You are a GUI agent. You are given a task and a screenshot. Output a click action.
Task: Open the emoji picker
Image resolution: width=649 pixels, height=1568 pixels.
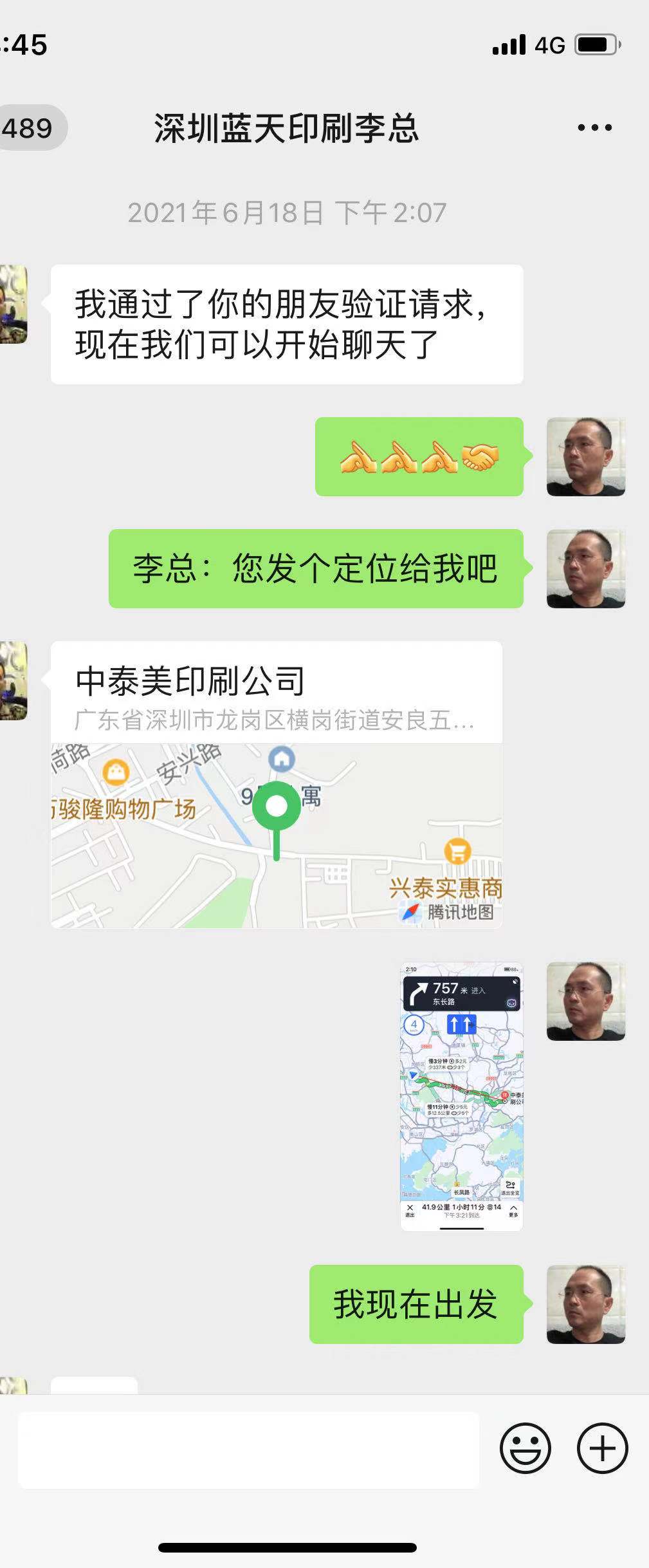pos(525,1448)
